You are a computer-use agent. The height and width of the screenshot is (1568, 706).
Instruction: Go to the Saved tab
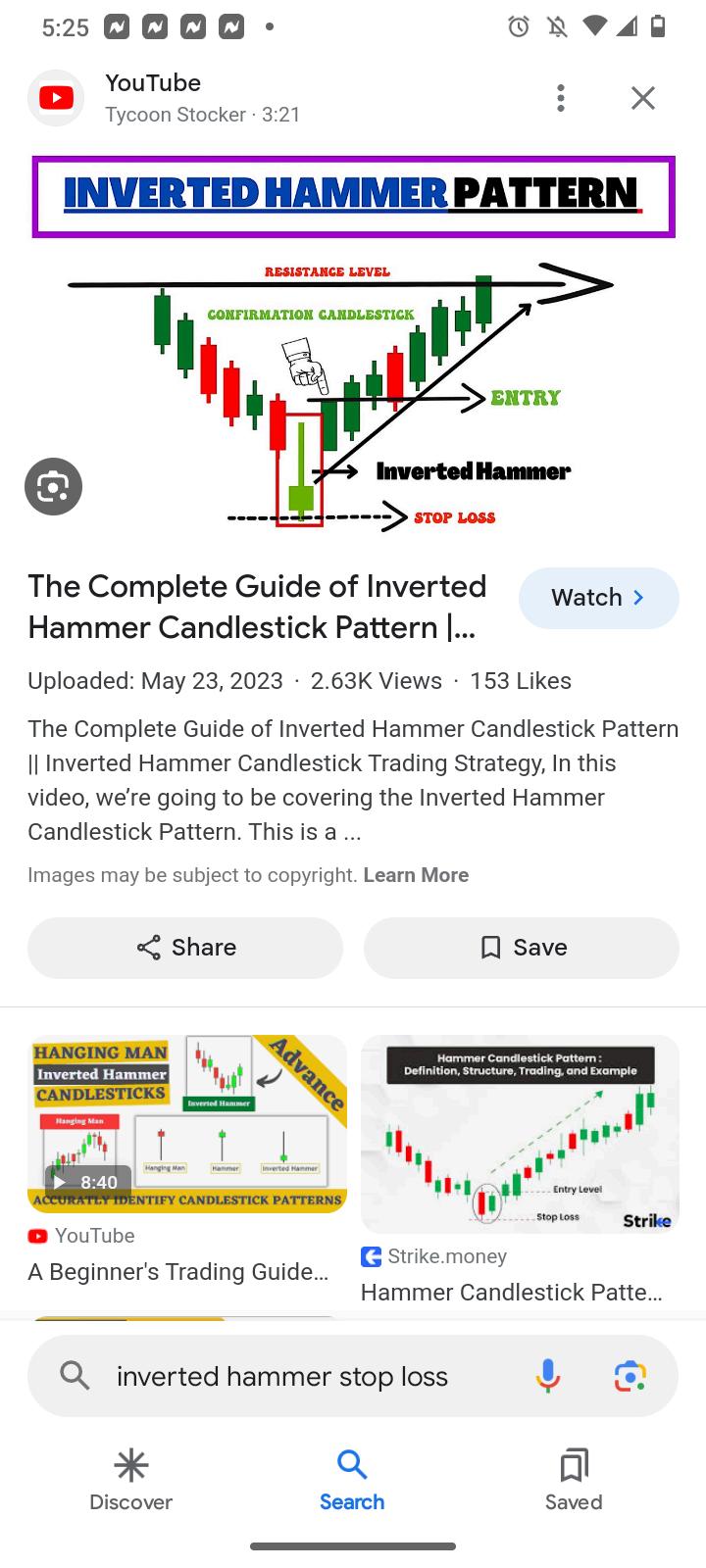click(574, 1480)
